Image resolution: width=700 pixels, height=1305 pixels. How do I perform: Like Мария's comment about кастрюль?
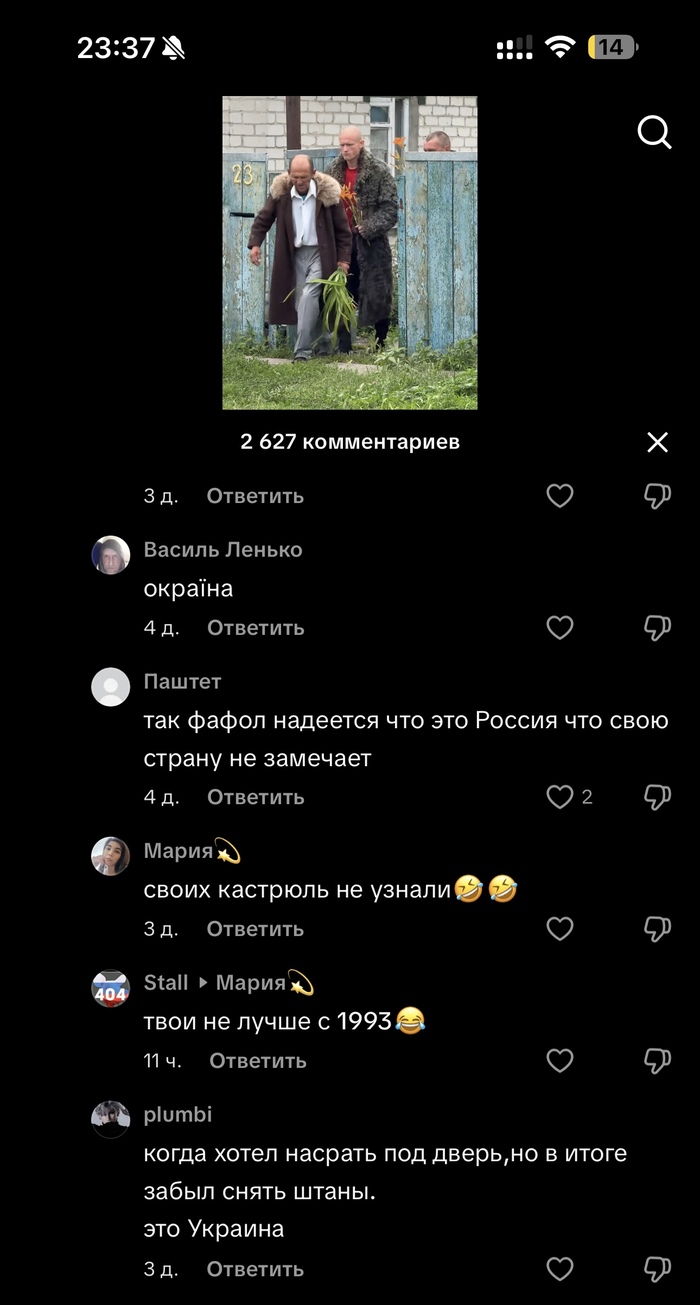point(560,929)
